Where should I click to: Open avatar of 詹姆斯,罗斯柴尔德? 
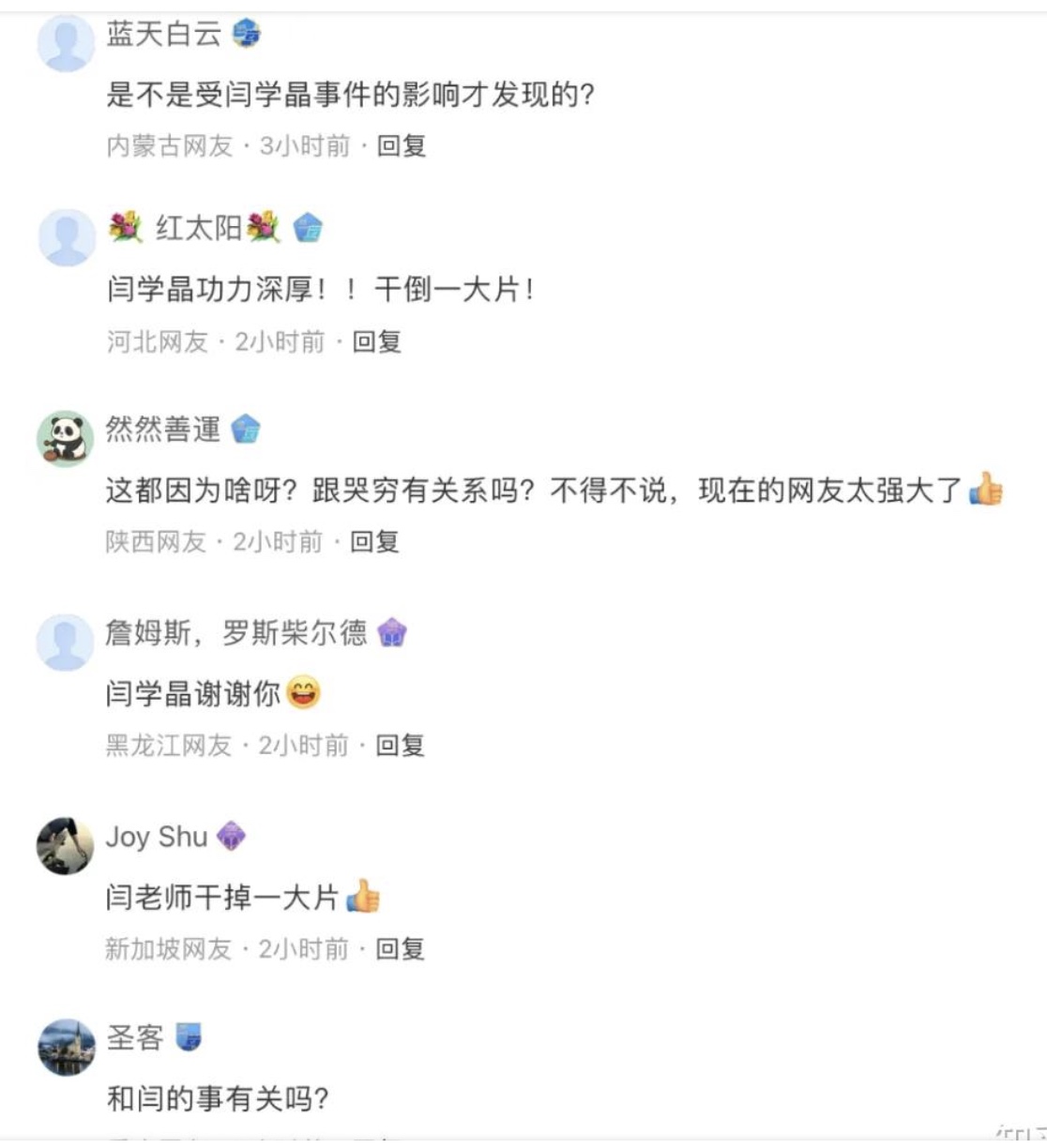(x=66, y=642)
